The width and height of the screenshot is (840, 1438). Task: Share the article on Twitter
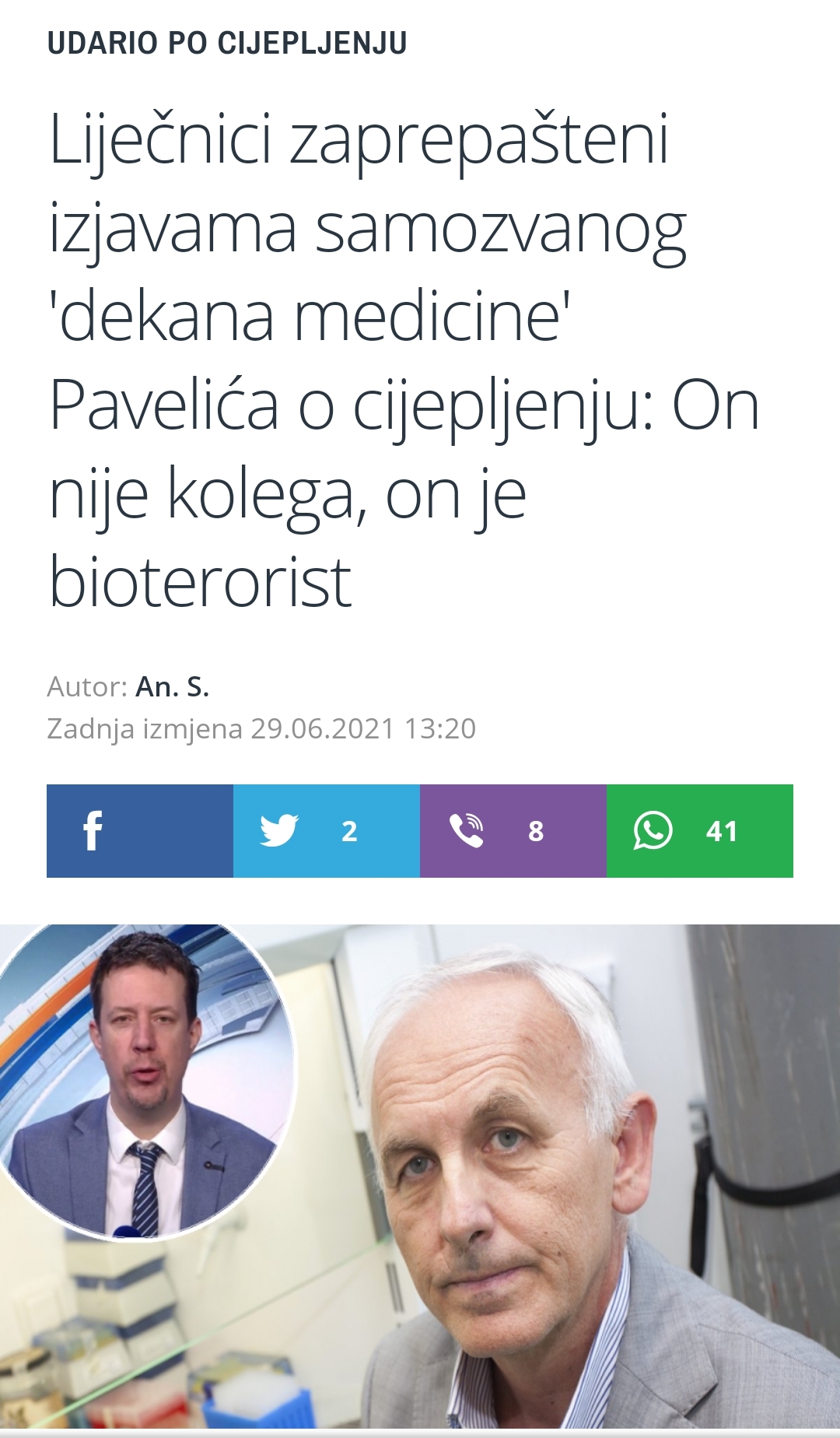327,830
